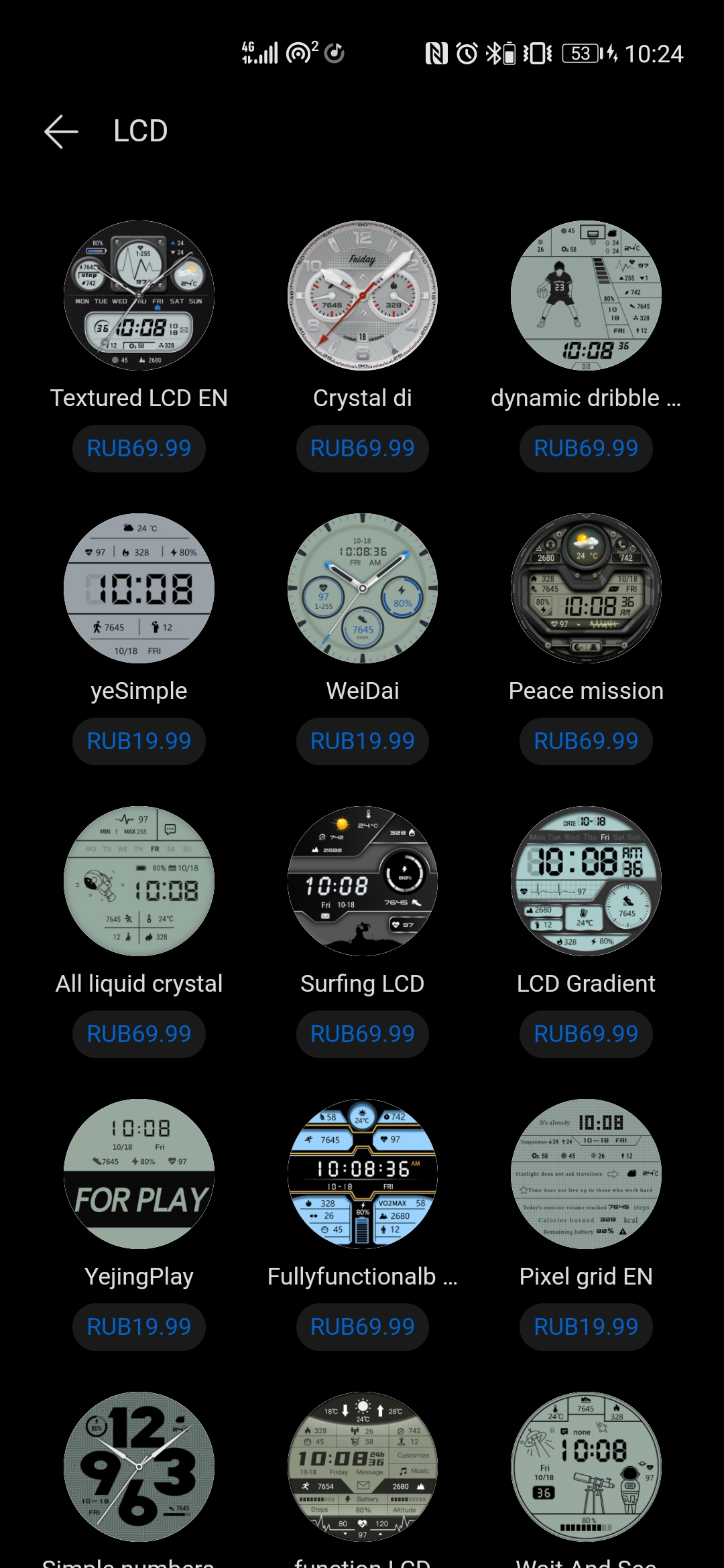Image resolution: width=724 pixels, height=1568 pixels.
Task: Open the All liquid crystal watch face
Action: pos(139,881)
